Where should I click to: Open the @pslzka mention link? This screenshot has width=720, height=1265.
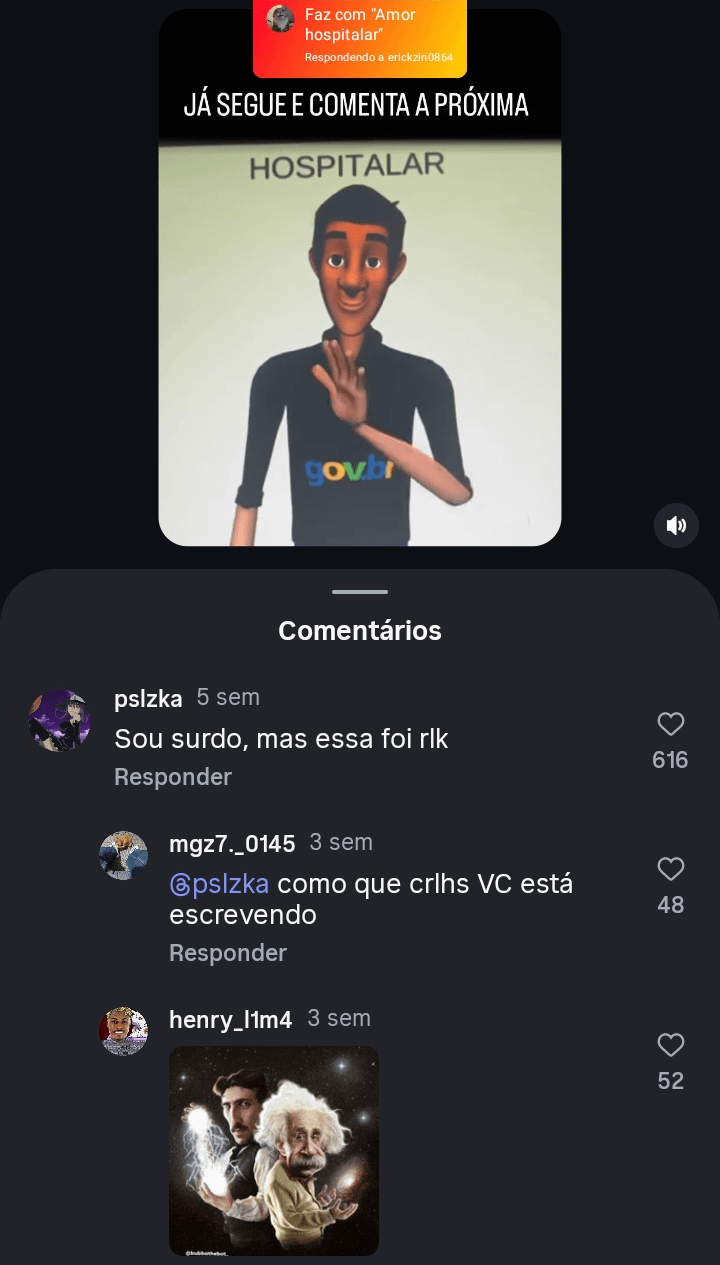tap(219, 885)
